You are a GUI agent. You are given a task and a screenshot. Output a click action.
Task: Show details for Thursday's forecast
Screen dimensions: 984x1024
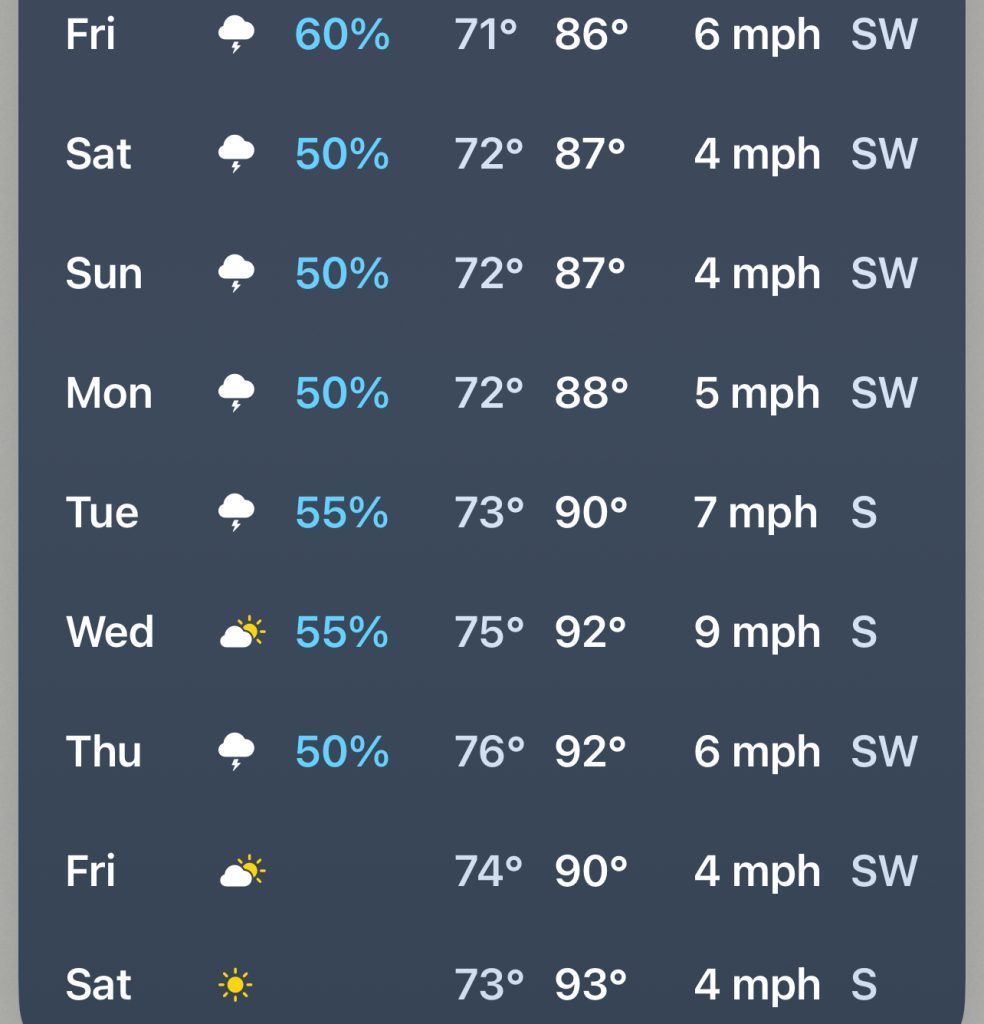coord(490,751)
